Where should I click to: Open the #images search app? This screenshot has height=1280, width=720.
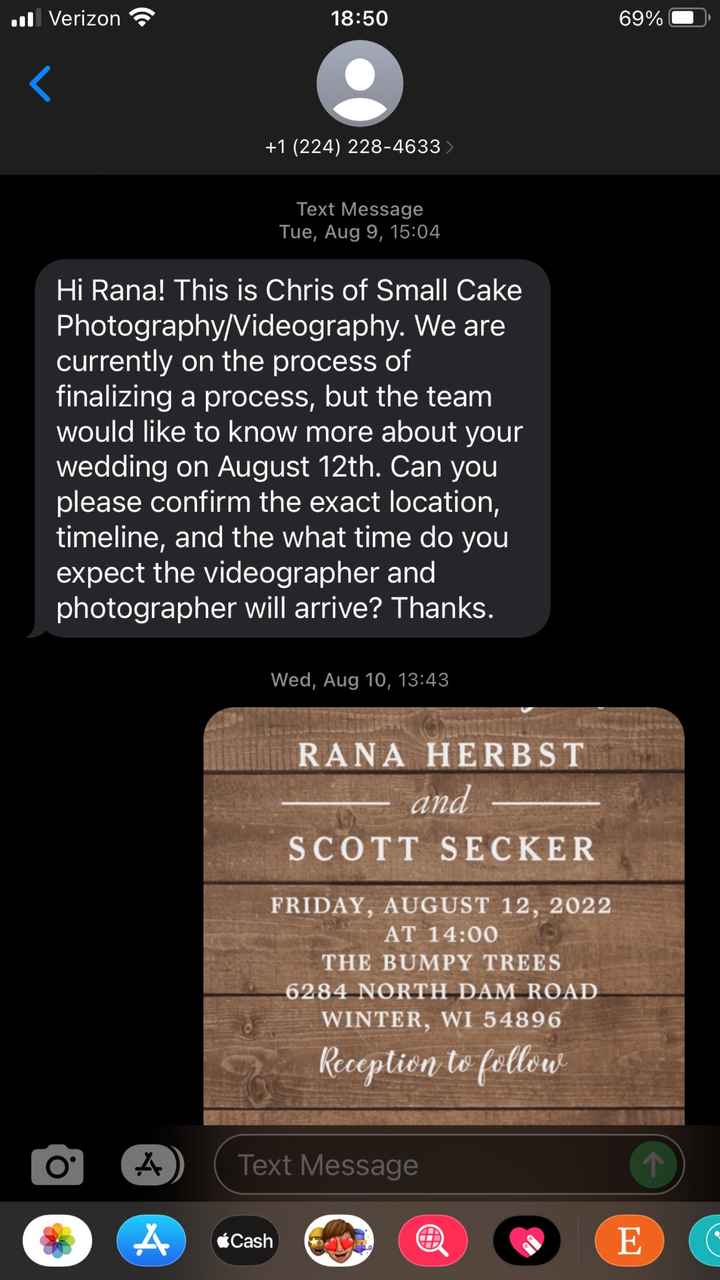coord(433,1241)
